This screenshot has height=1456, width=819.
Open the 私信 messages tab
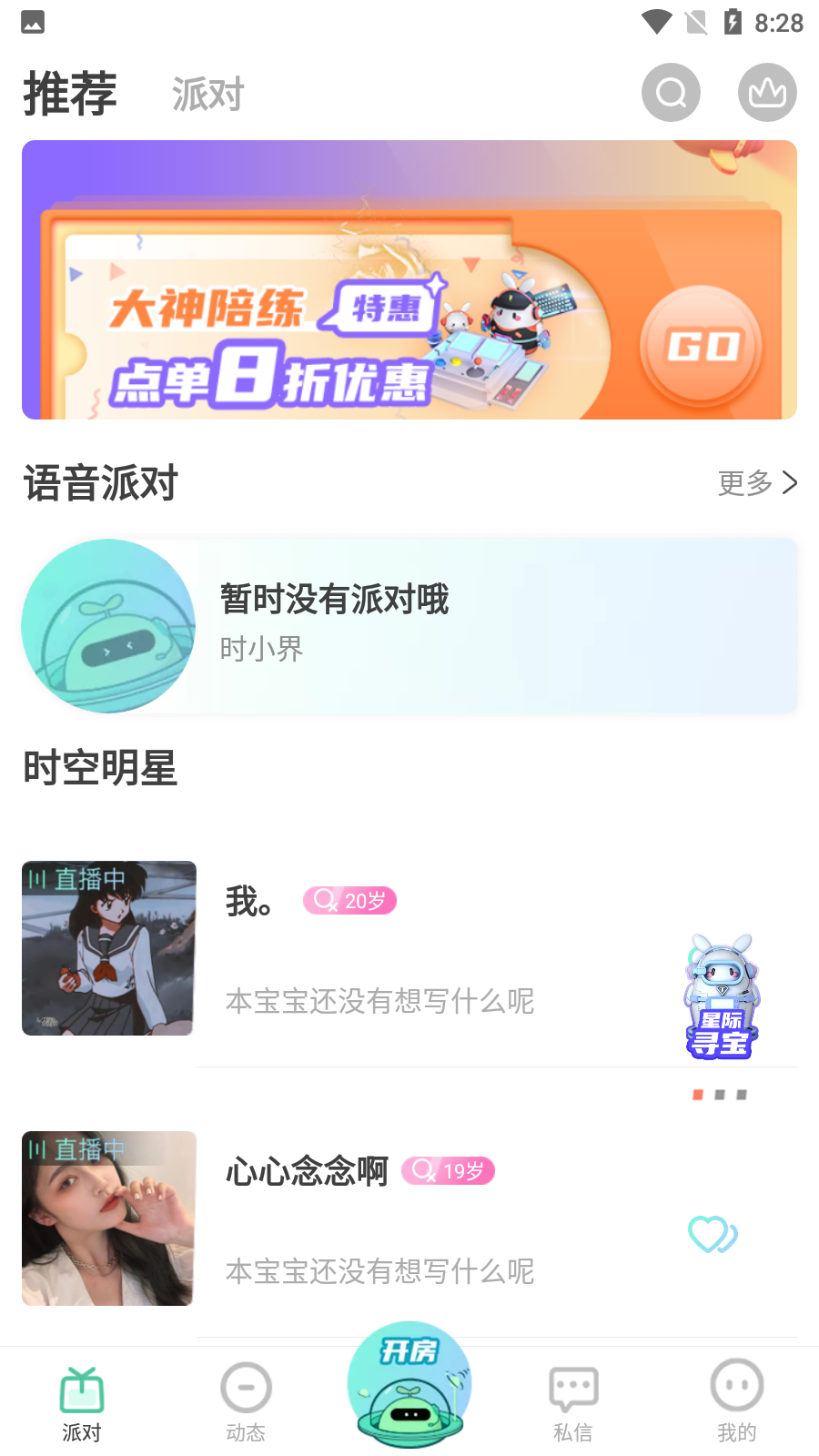573,1404
